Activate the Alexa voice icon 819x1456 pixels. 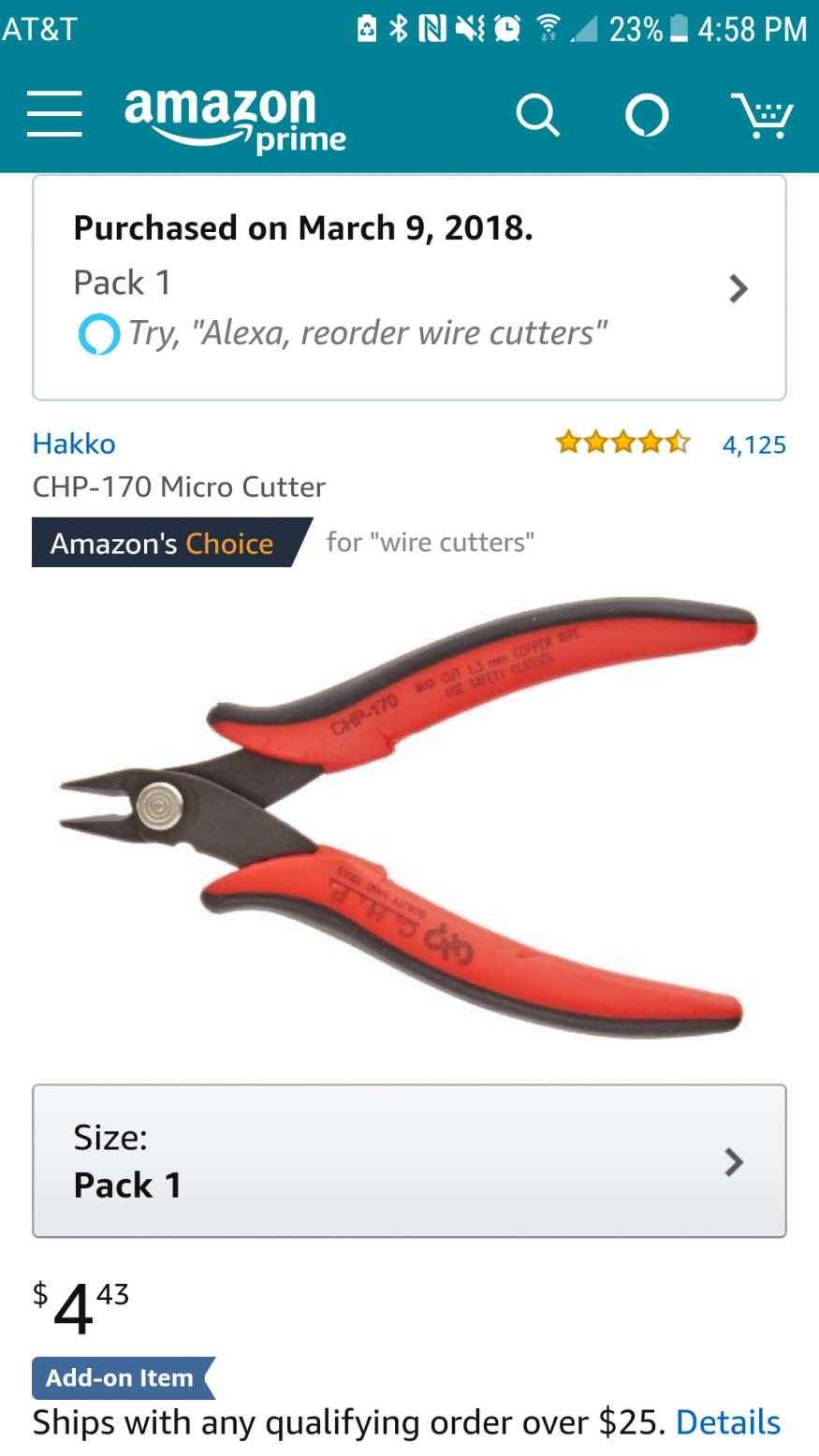[647, 116]
